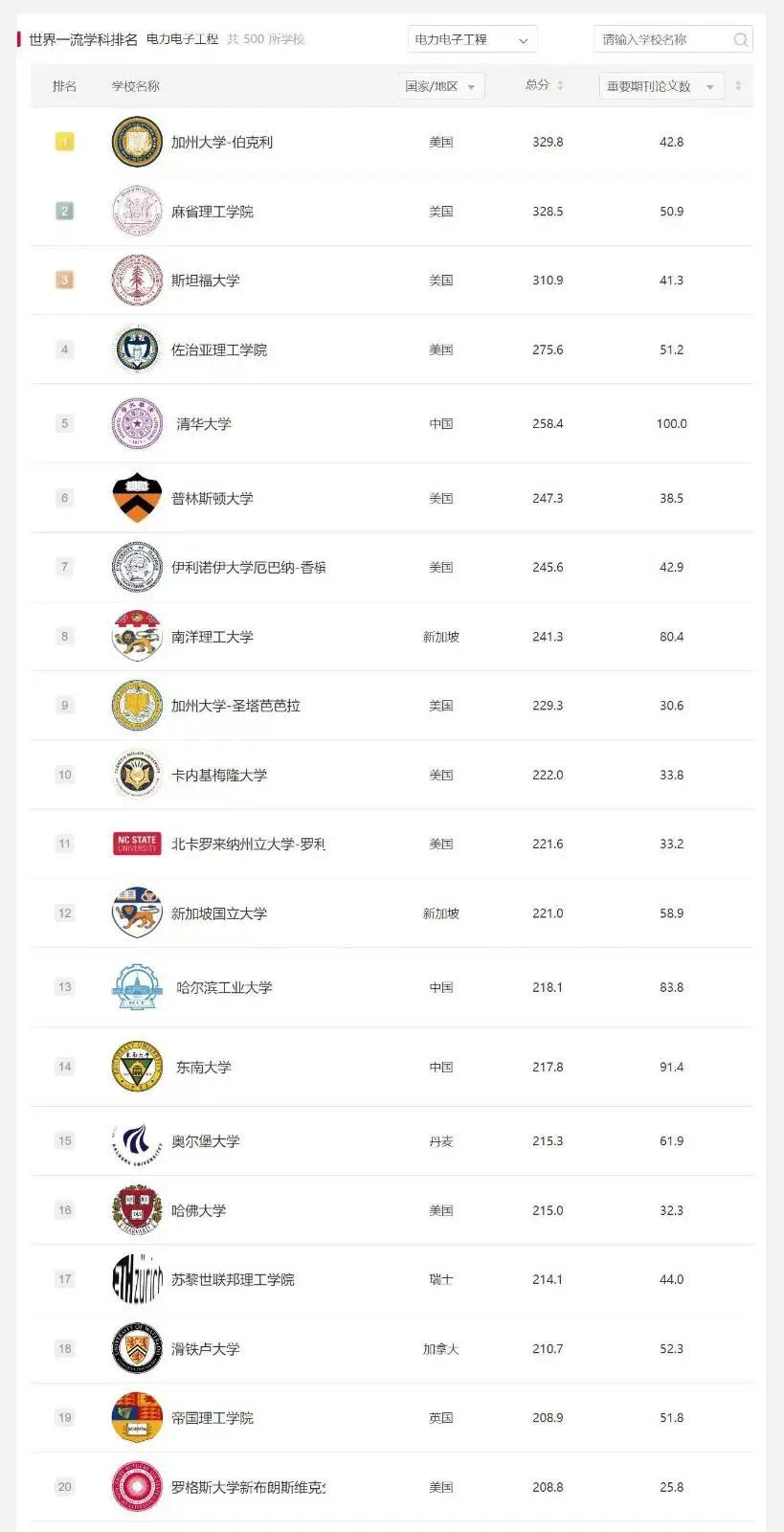Tap the 请输入学校名称 search field

(673, 39)
